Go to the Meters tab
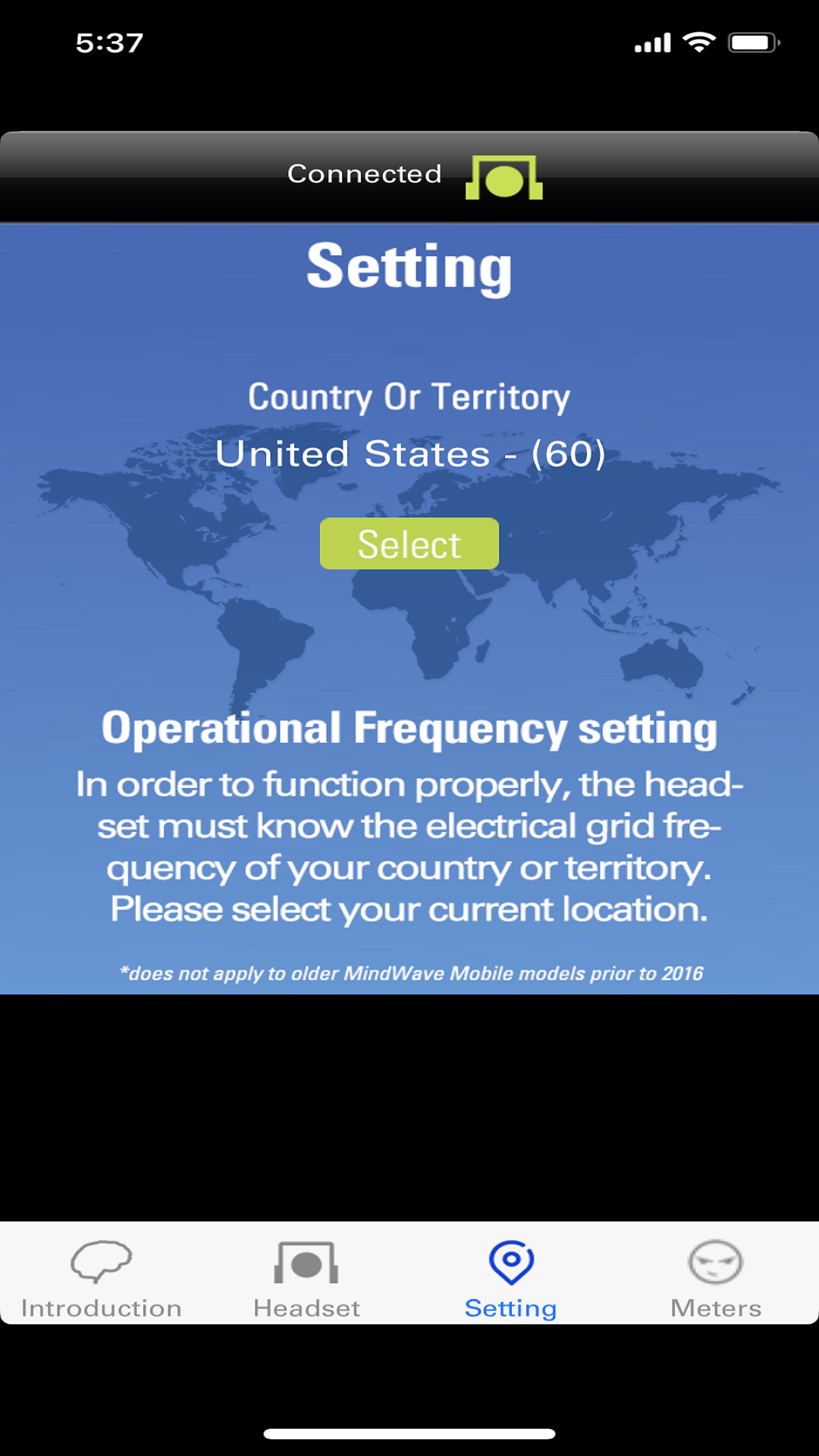 [x=716, y=1279]
